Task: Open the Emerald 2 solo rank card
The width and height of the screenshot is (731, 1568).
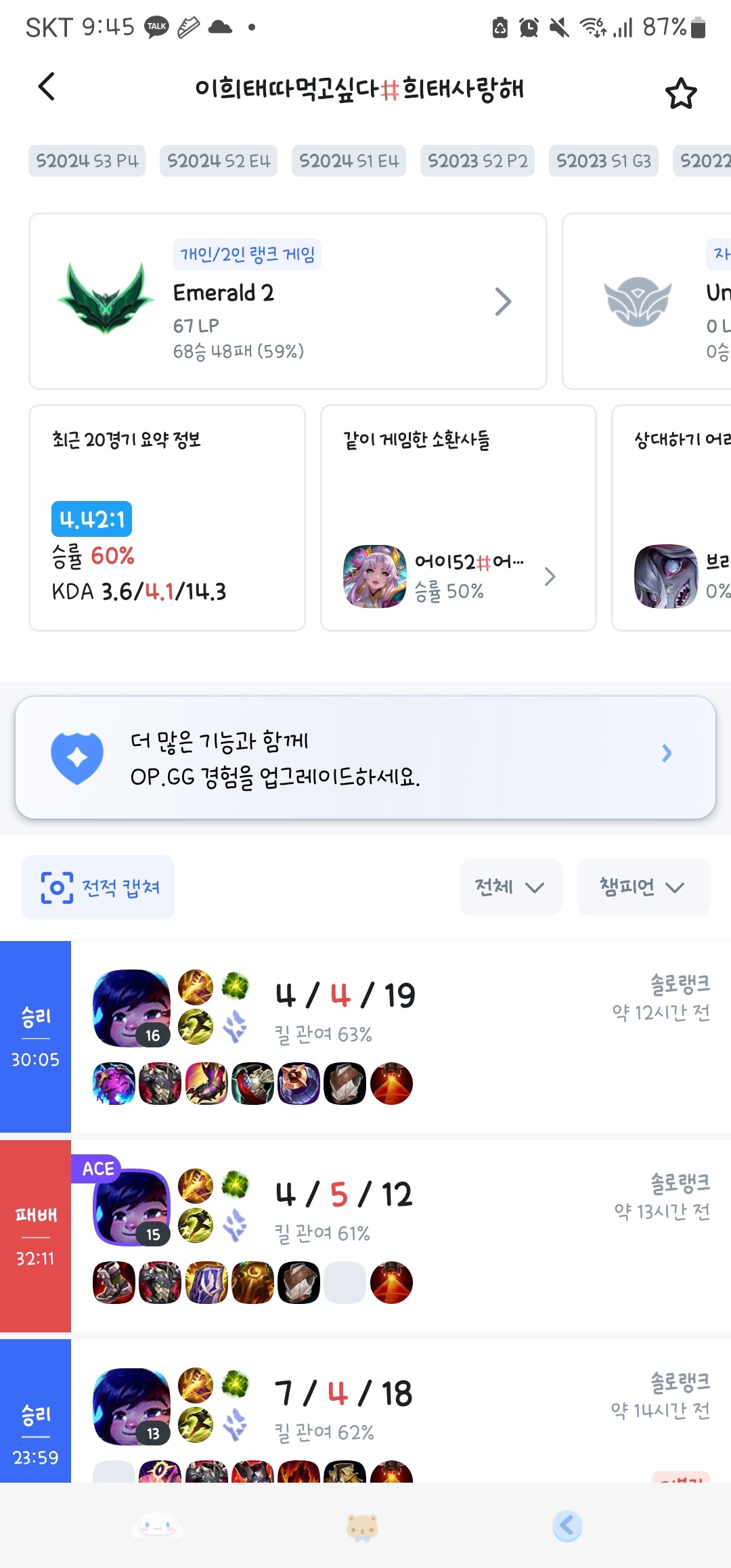Action: (288, 301)
